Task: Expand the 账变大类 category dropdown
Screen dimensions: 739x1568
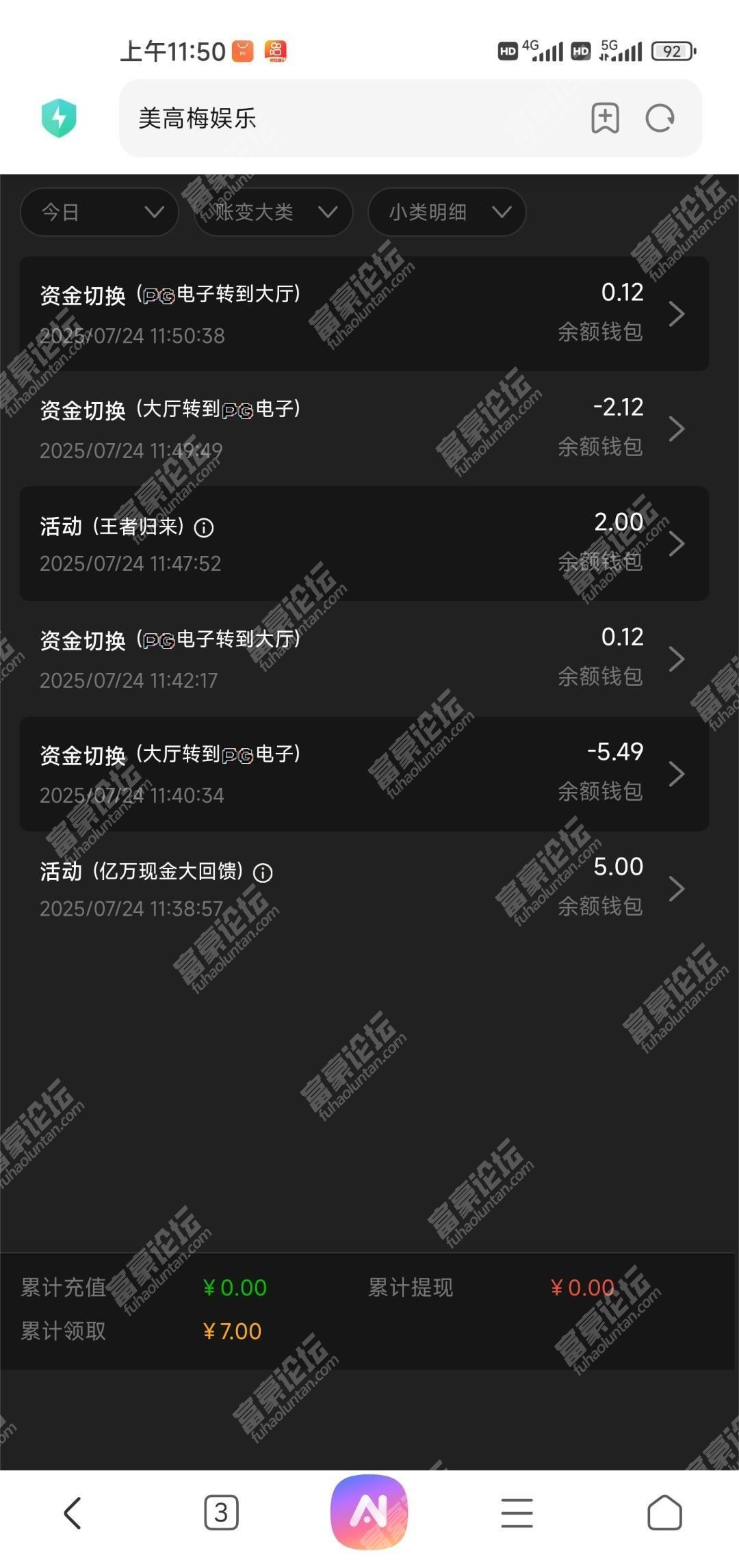Action: (x=274, y=212)
